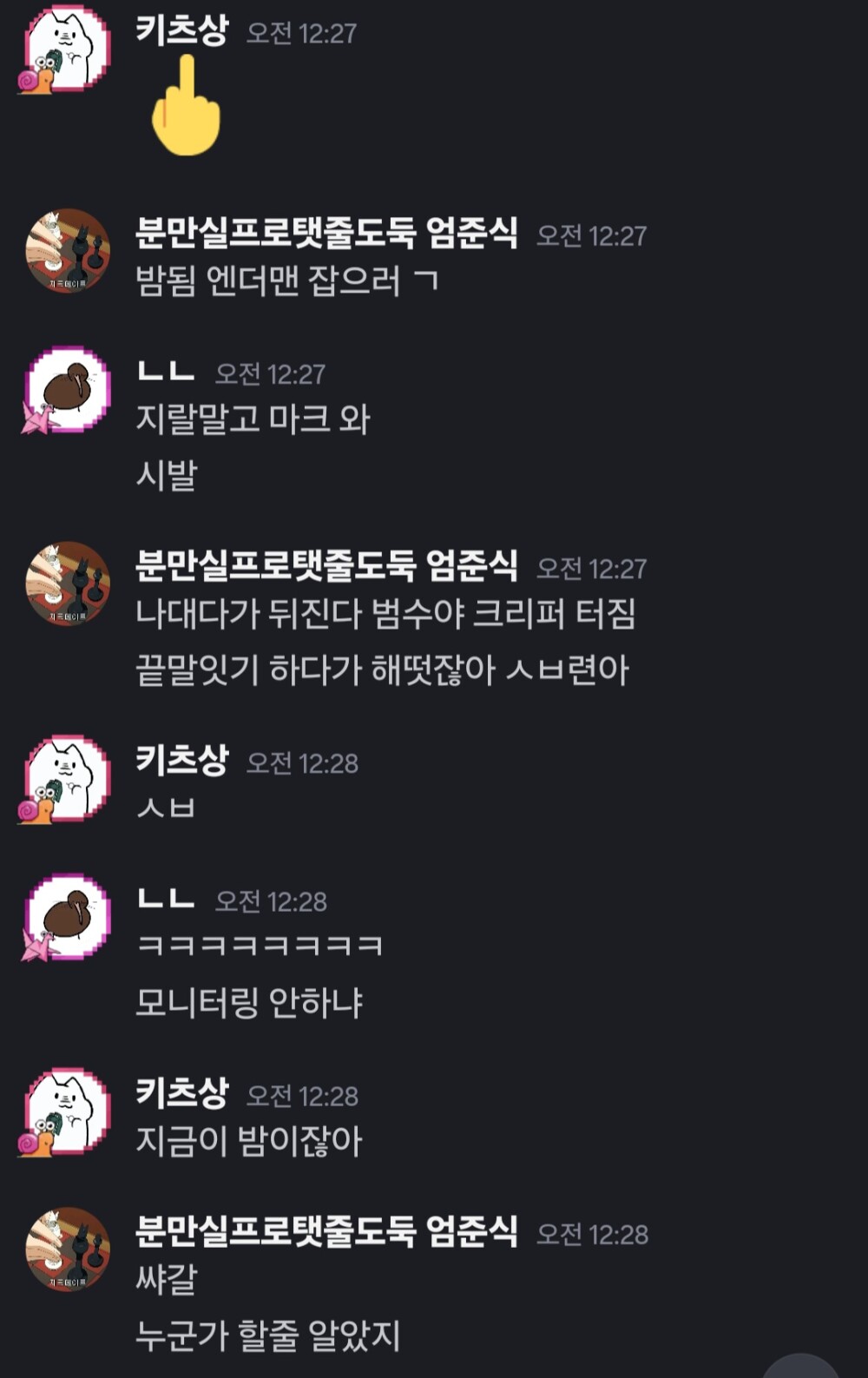This screenshot has height=1378, width=868.
Task: Tap the 키츠상 name above the 'ㅅㅂ' message
Action: pyautogui.click(x=182, y=760)
